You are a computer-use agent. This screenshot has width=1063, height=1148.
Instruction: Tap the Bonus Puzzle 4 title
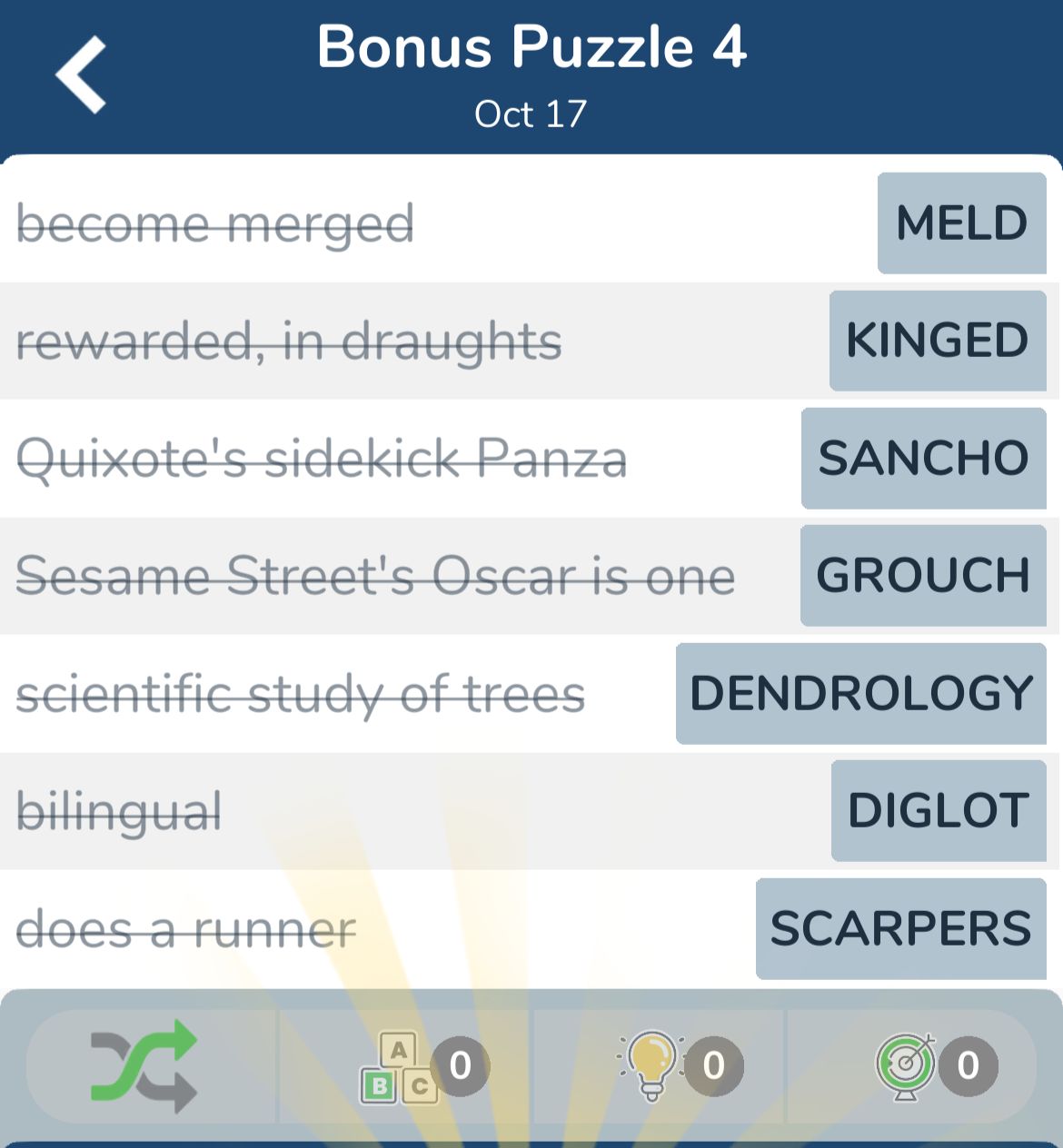[531, 47]
